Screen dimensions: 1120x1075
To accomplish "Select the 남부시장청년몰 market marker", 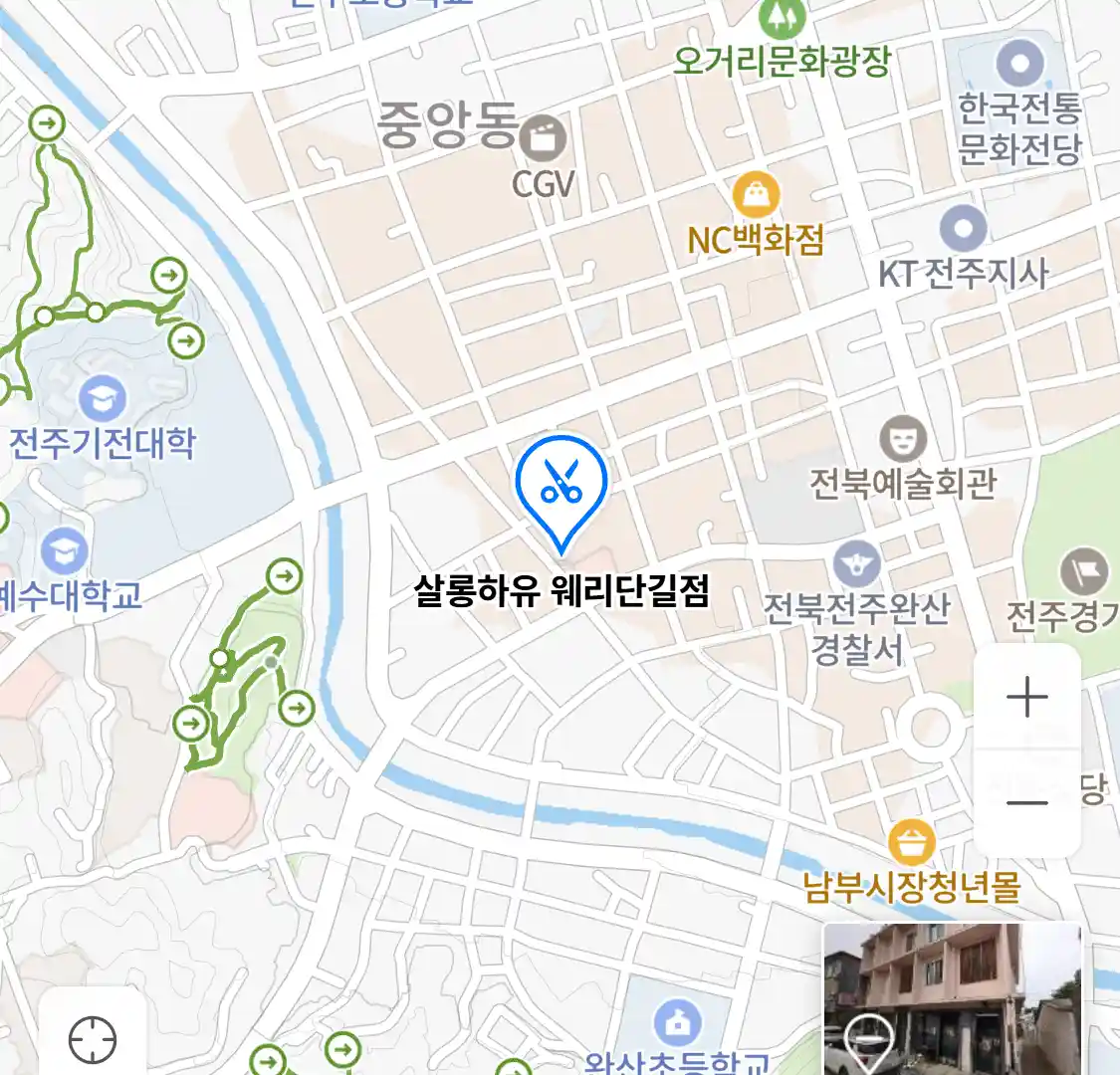I will click(911, 843).
